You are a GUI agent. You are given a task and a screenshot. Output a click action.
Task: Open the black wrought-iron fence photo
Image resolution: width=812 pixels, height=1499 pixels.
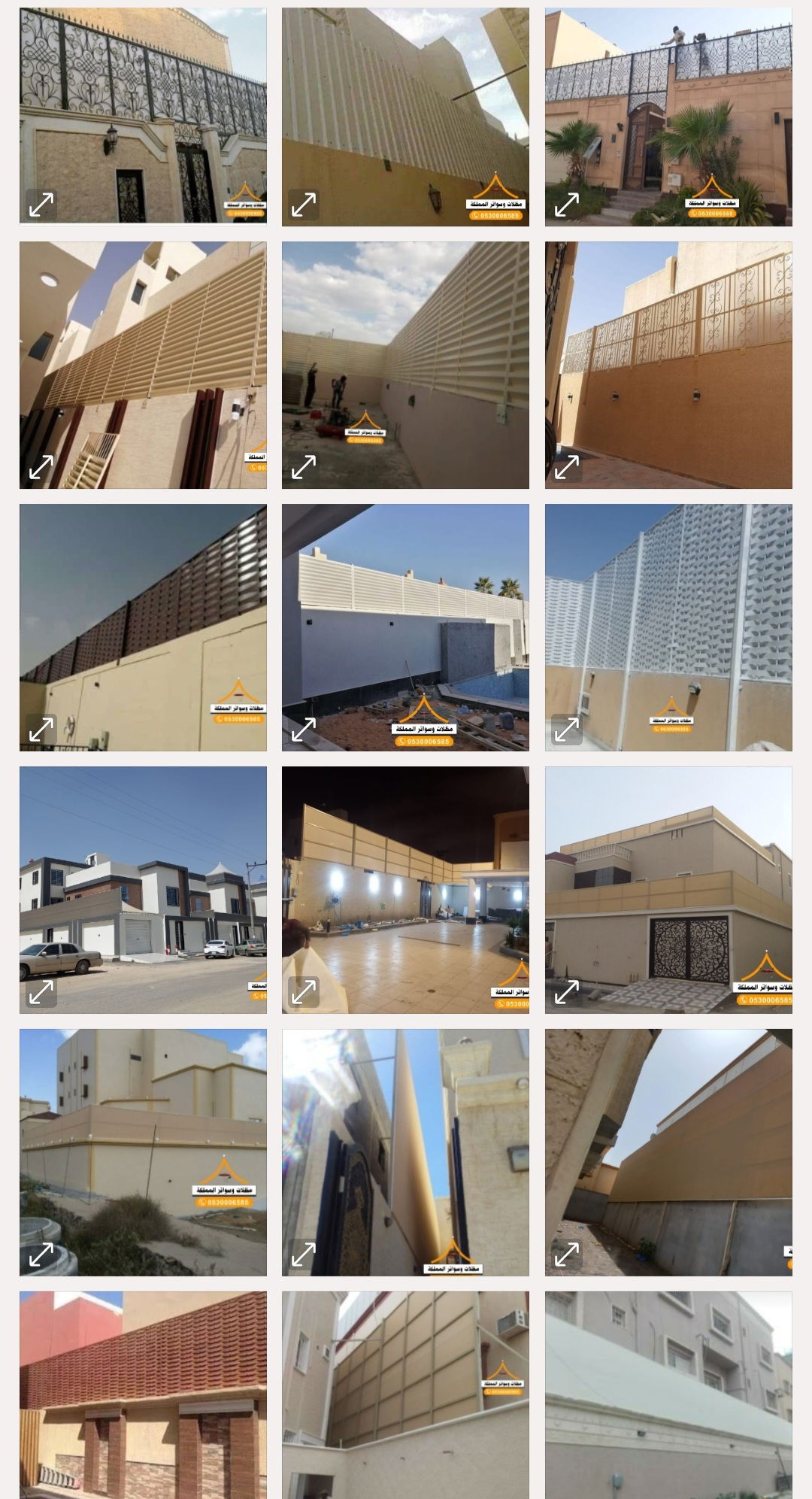click(143, 116)
